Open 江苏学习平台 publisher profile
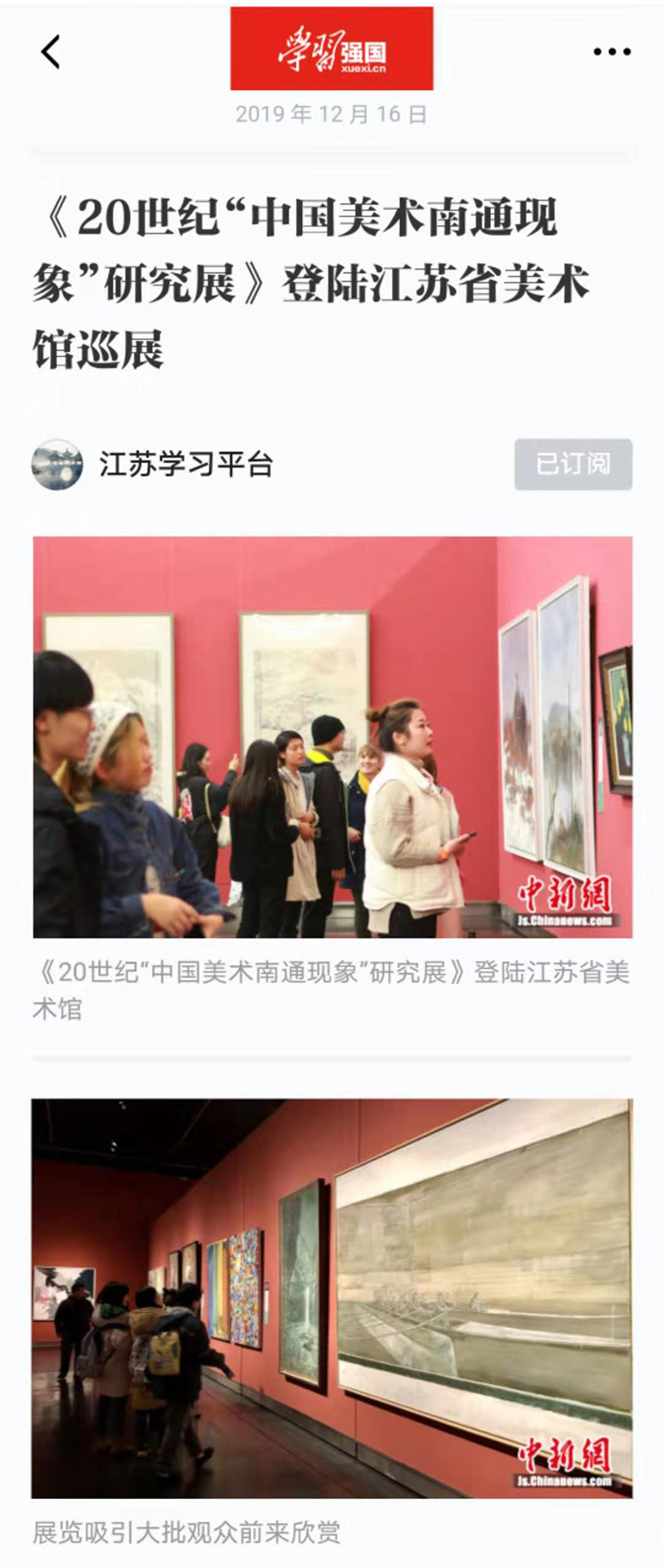 pos(184,464)
